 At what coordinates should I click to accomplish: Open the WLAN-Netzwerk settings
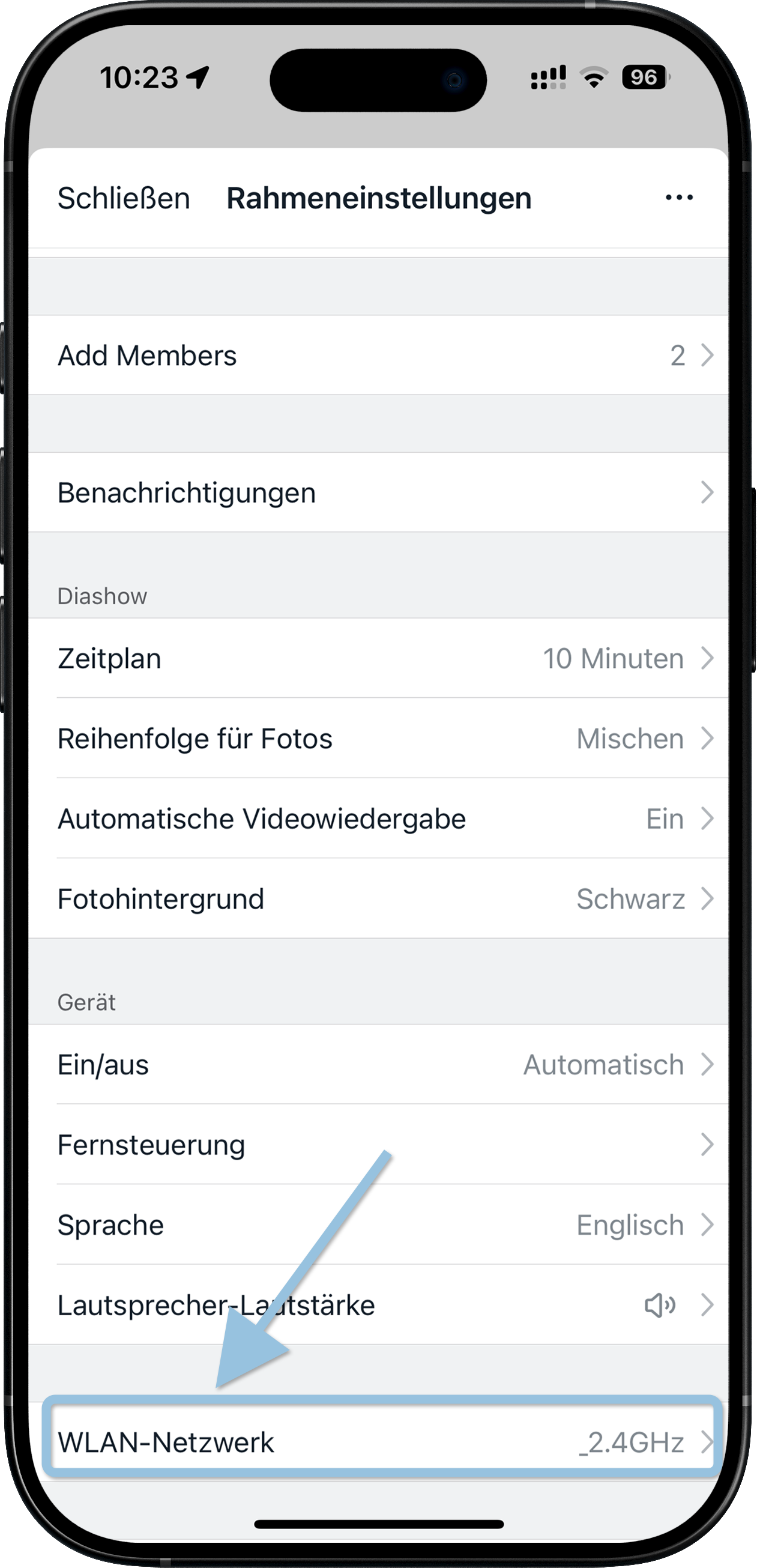coord(377,1442)
